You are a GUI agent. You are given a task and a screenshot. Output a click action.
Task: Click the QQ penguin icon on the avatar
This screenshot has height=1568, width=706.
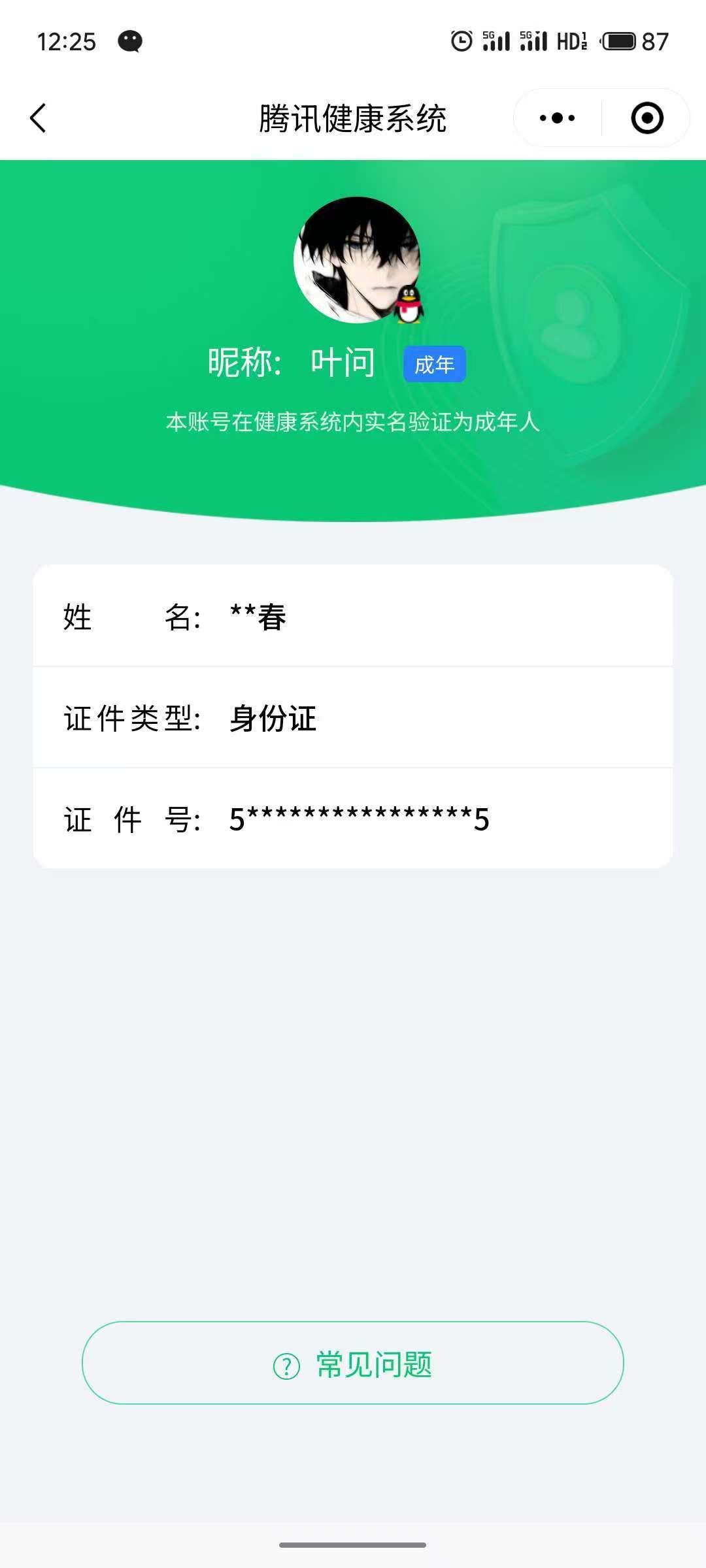click(x=409, y=304)
